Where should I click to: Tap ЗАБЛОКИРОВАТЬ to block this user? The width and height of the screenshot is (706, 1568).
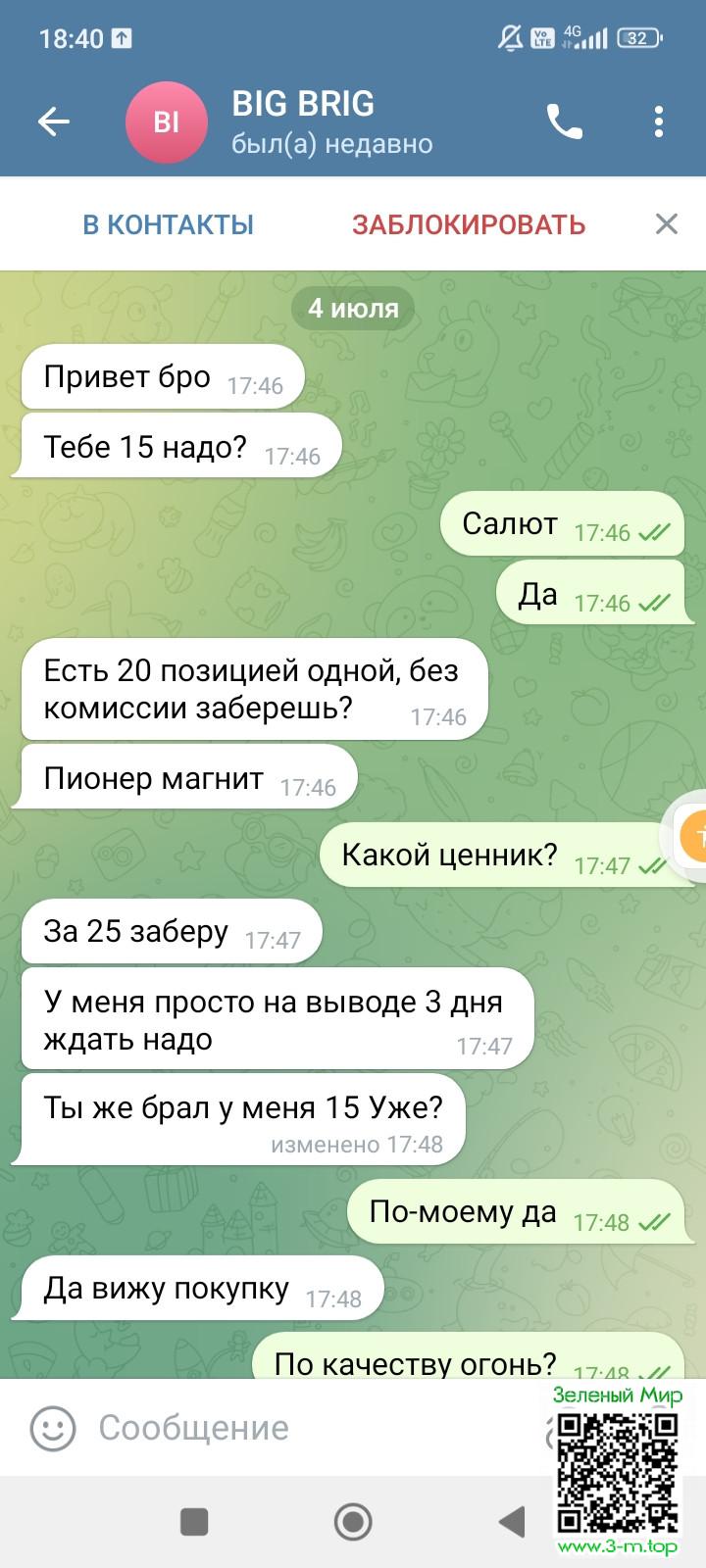pyautogui.click(x=469, y=224)
